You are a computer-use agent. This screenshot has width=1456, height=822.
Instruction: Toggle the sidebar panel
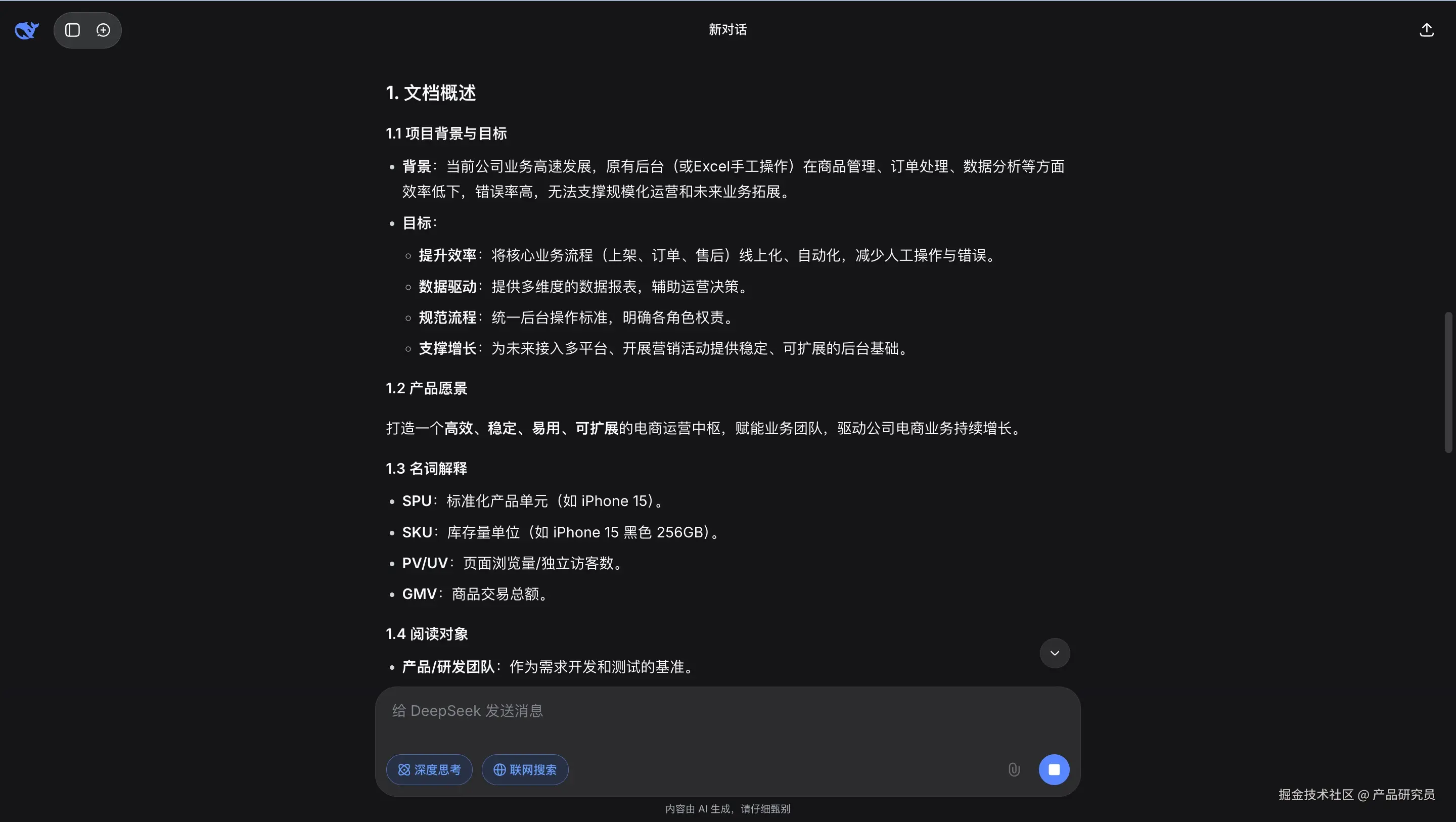[x=72, y=30]
